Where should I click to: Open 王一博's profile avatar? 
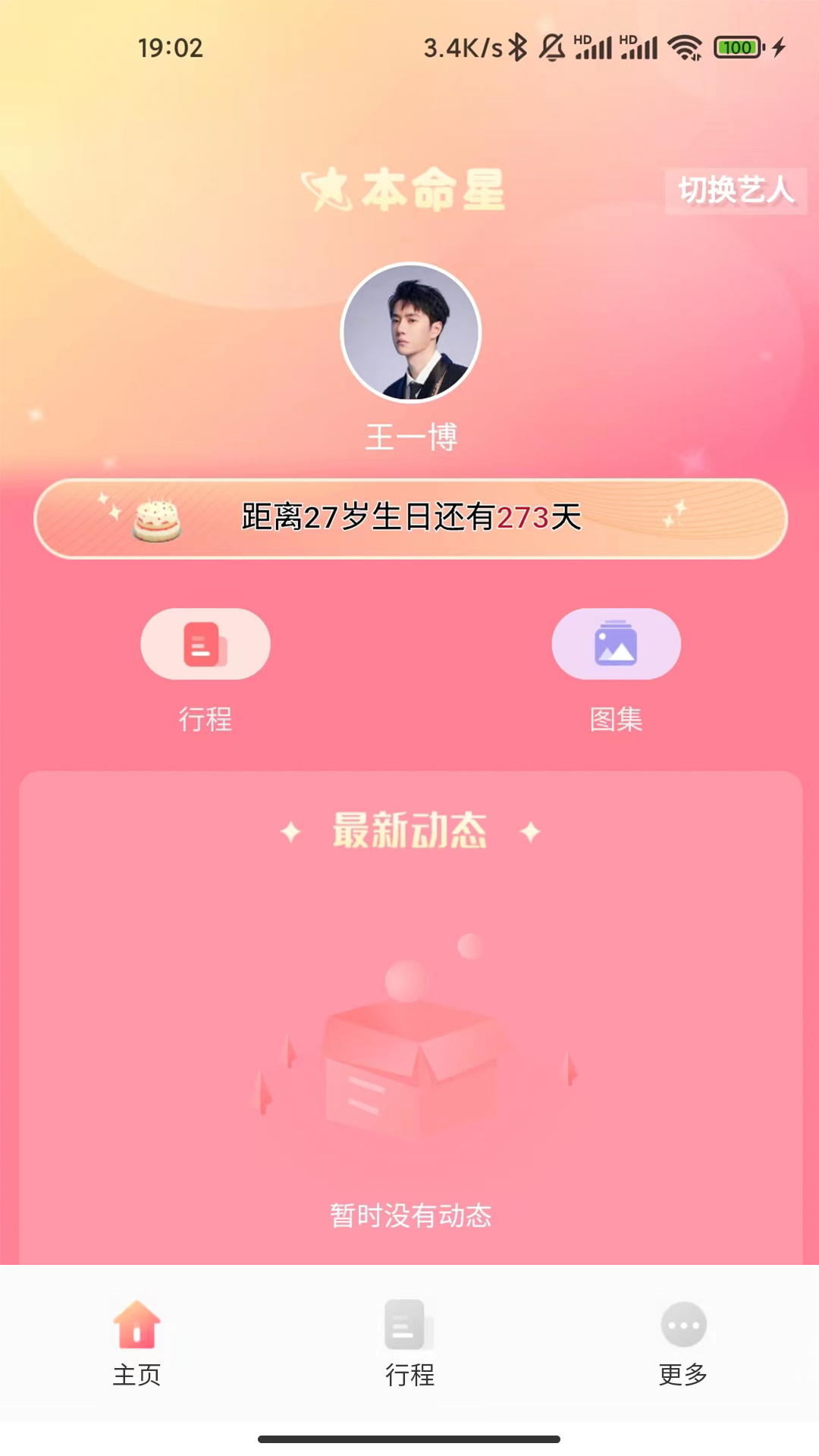point(410,333)
